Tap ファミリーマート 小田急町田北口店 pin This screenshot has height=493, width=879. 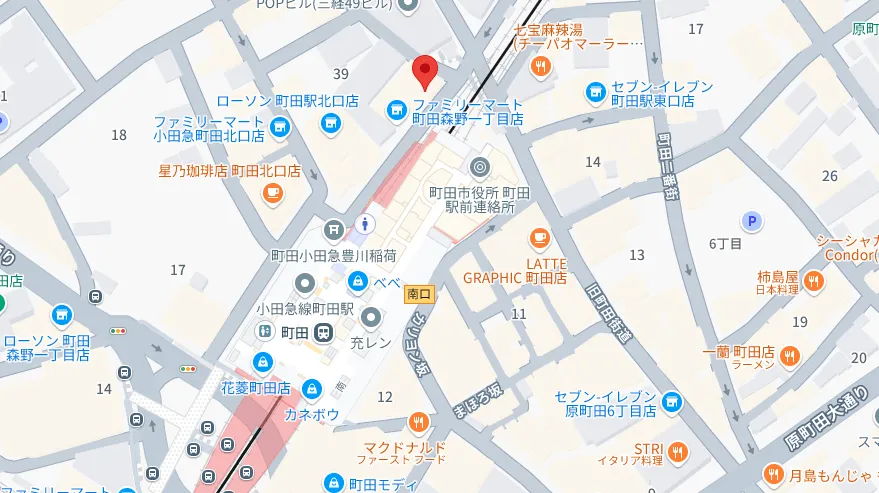tap(280, 126)
